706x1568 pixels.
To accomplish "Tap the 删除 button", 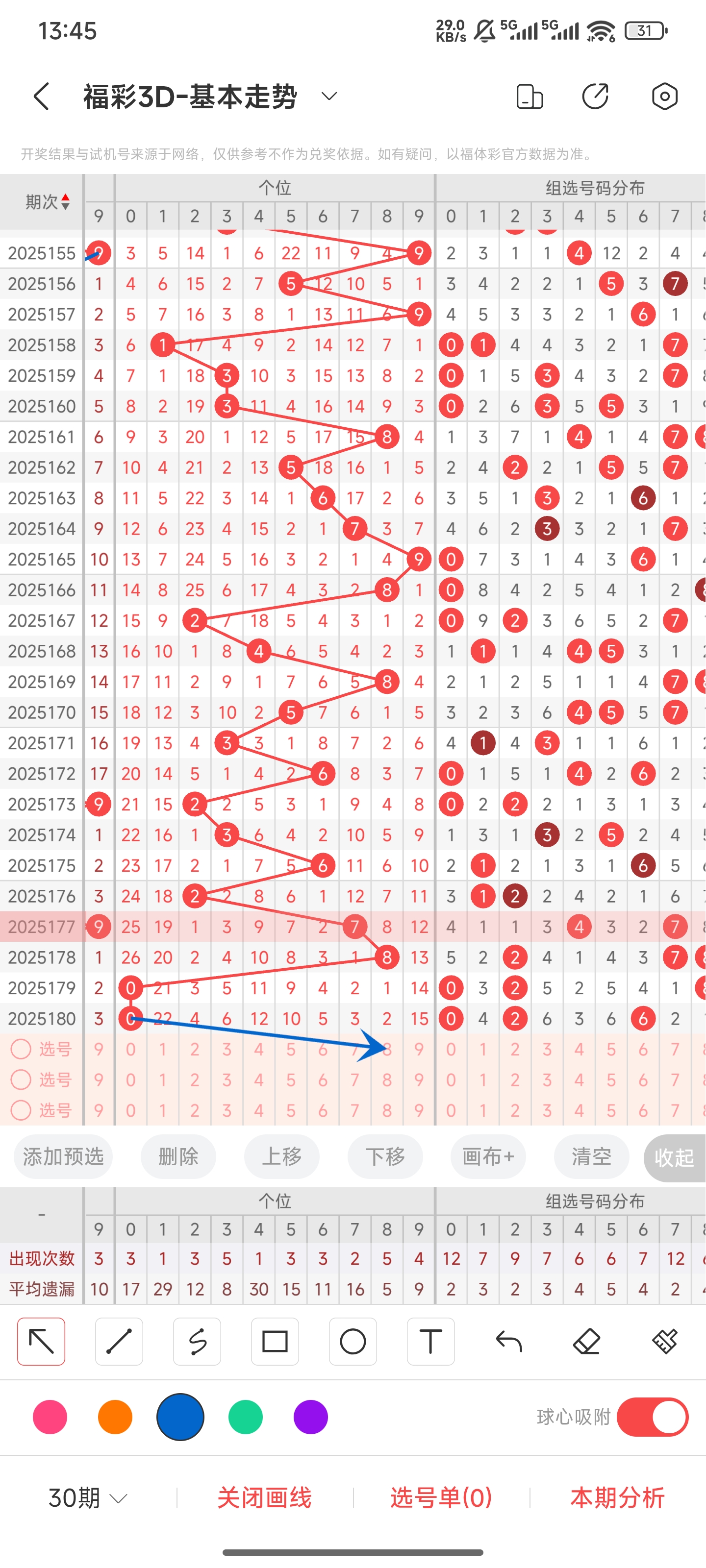I will (178, 1156).
